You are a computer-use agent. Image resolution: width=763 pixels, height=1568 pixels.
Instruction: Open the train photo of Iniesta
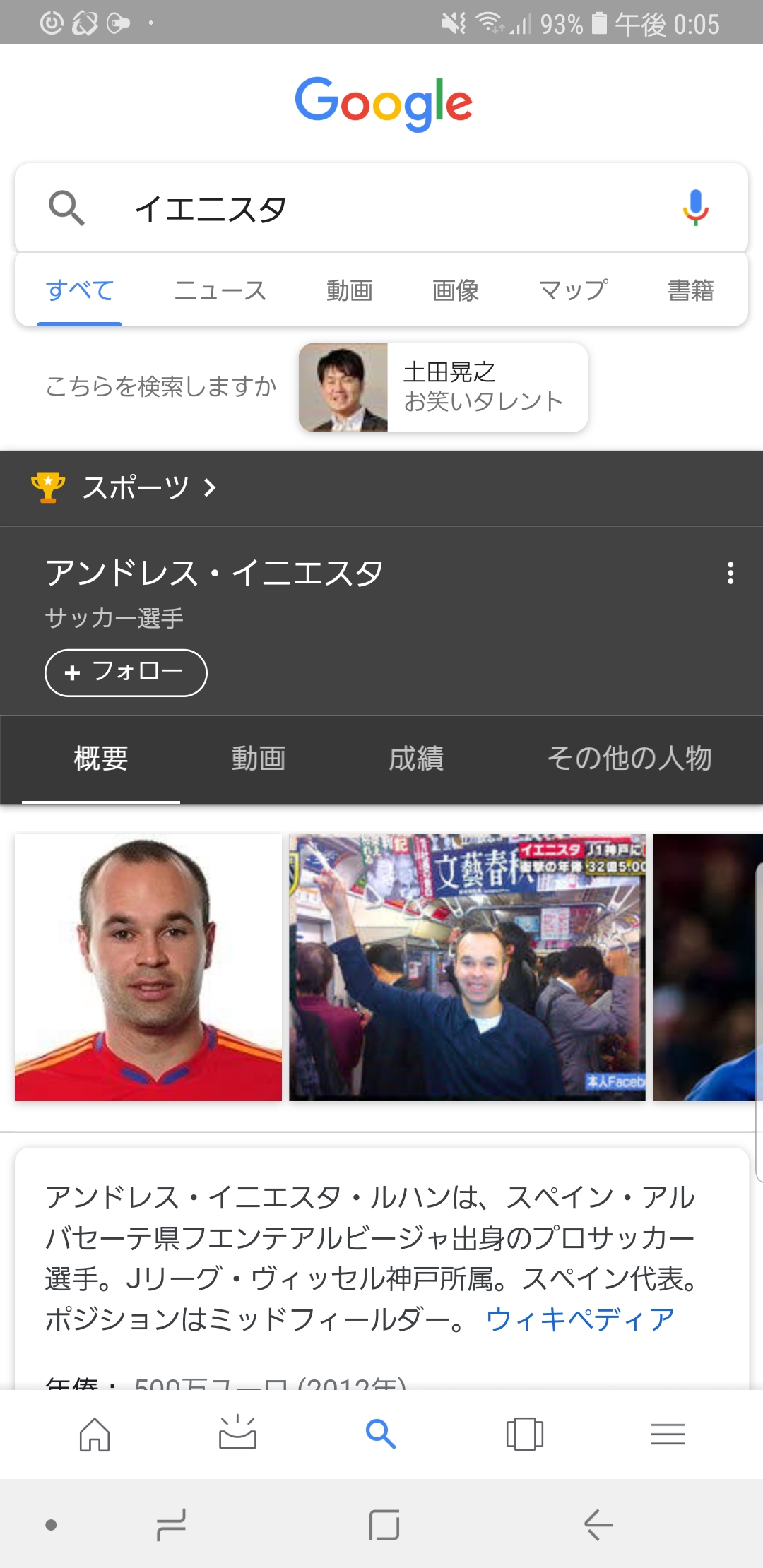click(467, 967)
